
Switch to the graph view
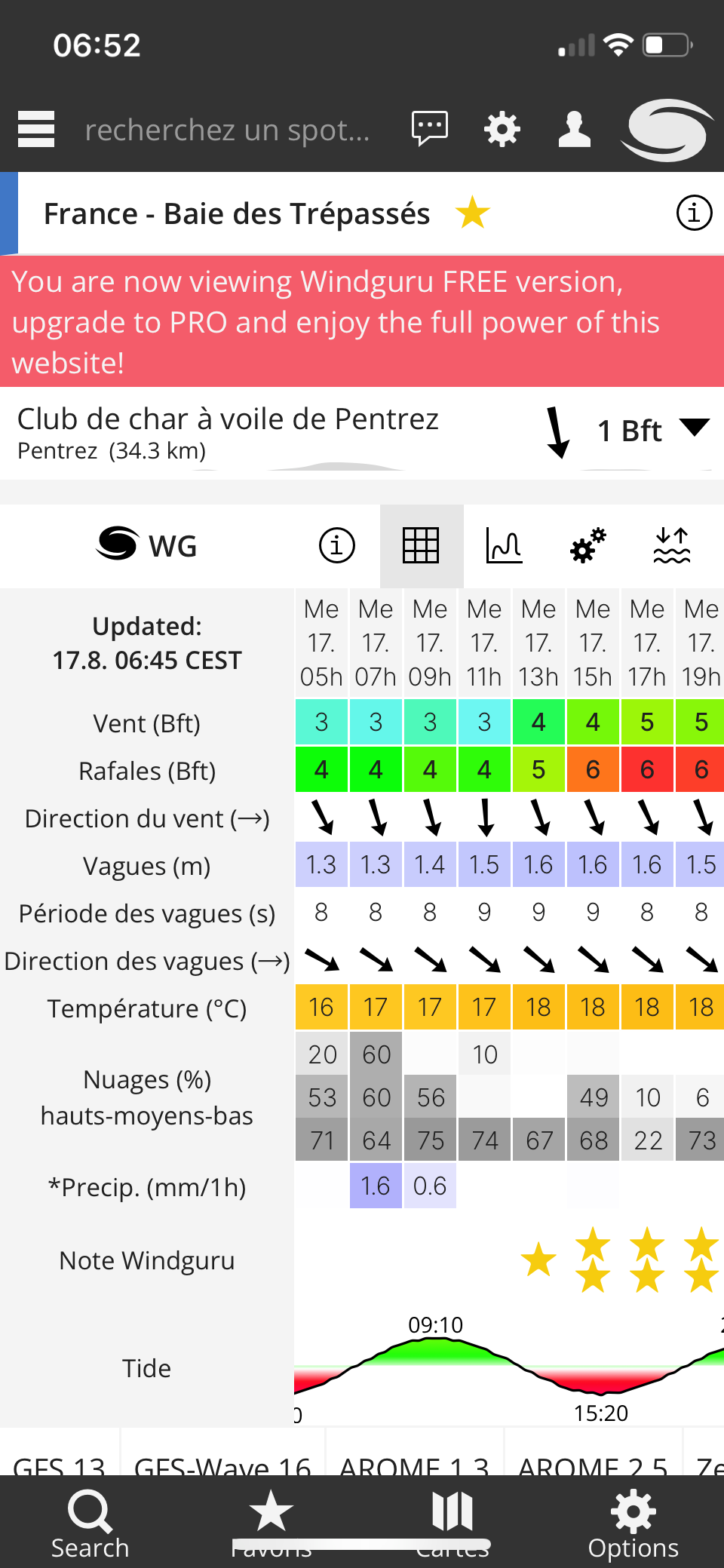click(504, 545)
